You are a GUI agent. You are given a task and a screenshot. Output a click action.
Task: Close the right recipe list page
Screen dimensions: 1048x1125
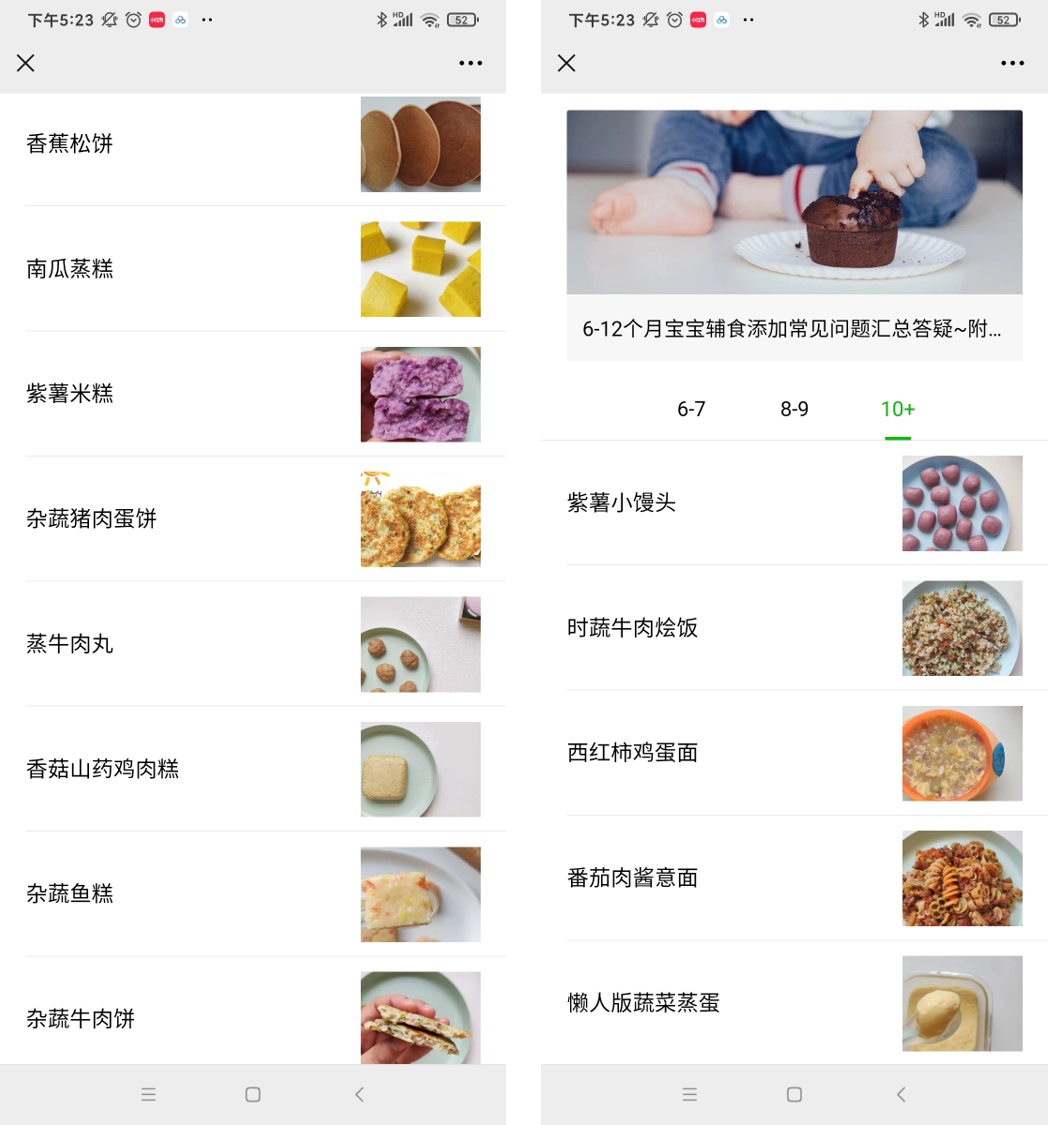[566, 63]
